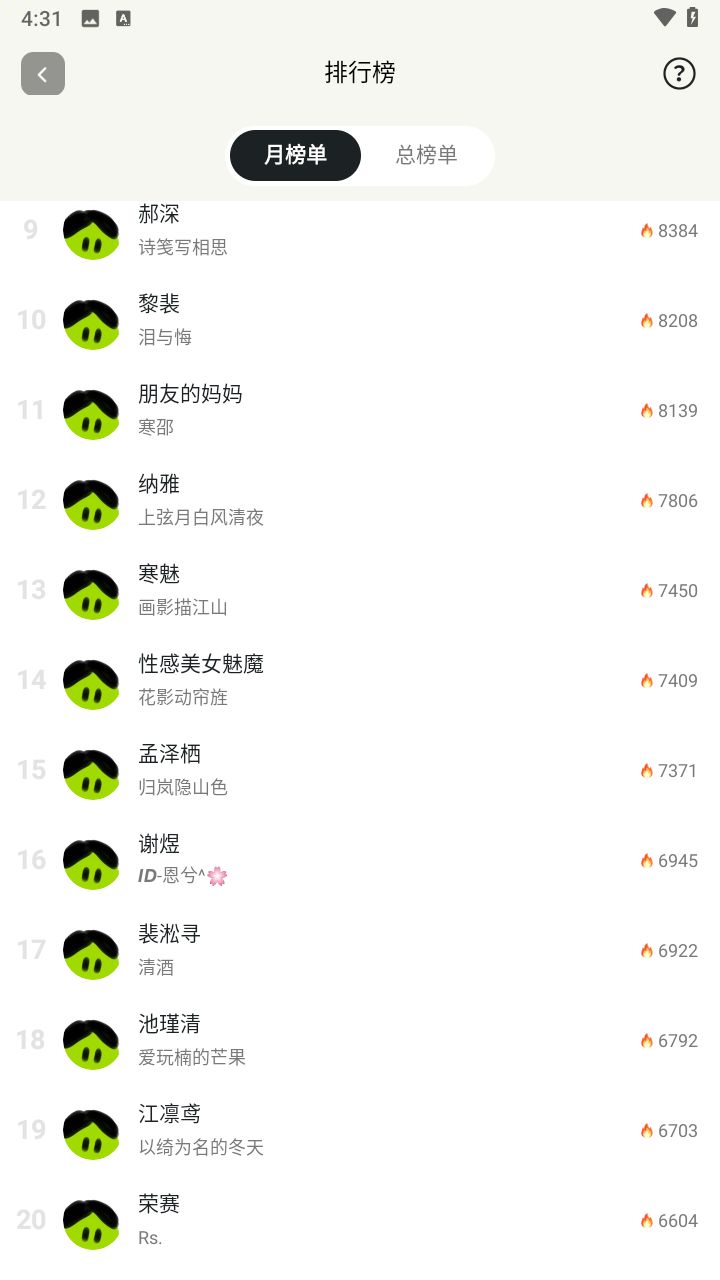Open 黎裴's ranking entry
This screenshot has width=720, height=1280.
360,320
